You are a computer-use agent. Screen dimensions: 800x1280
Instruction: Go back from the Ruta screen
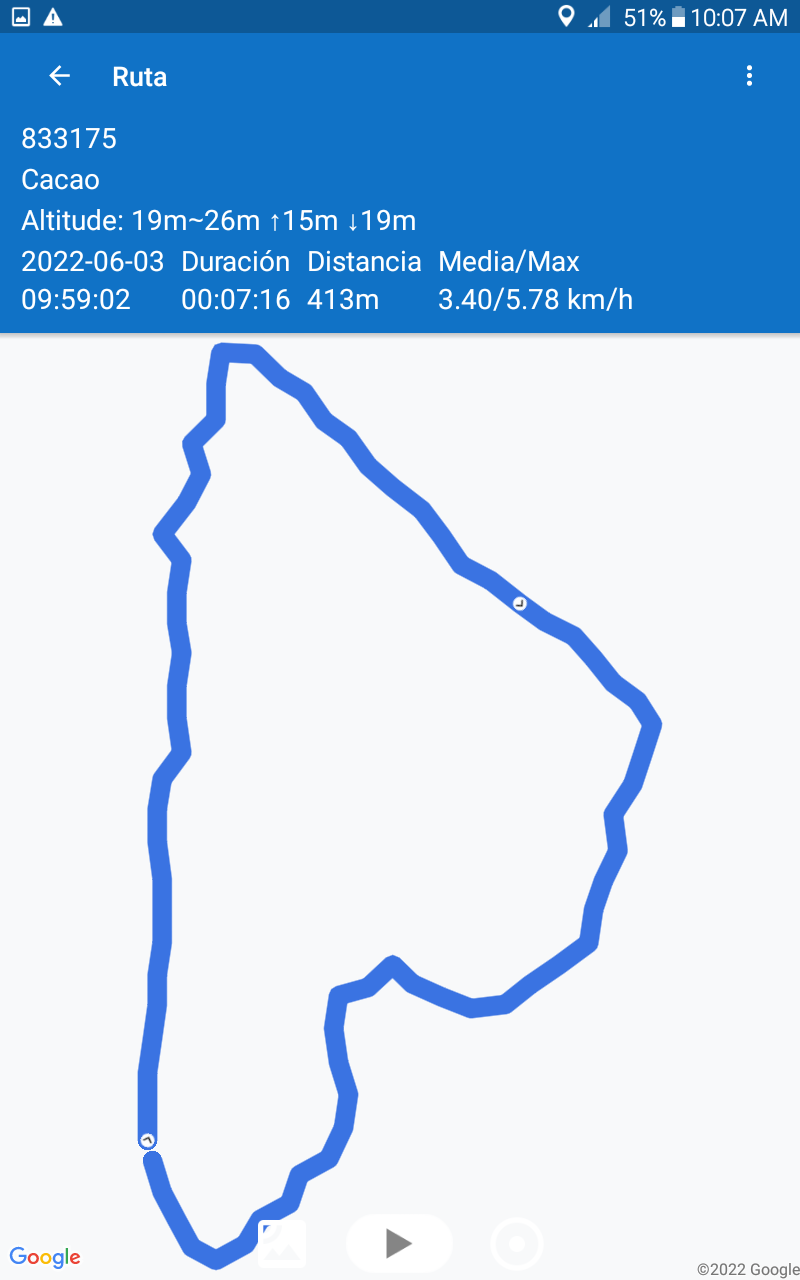(60, 76)
